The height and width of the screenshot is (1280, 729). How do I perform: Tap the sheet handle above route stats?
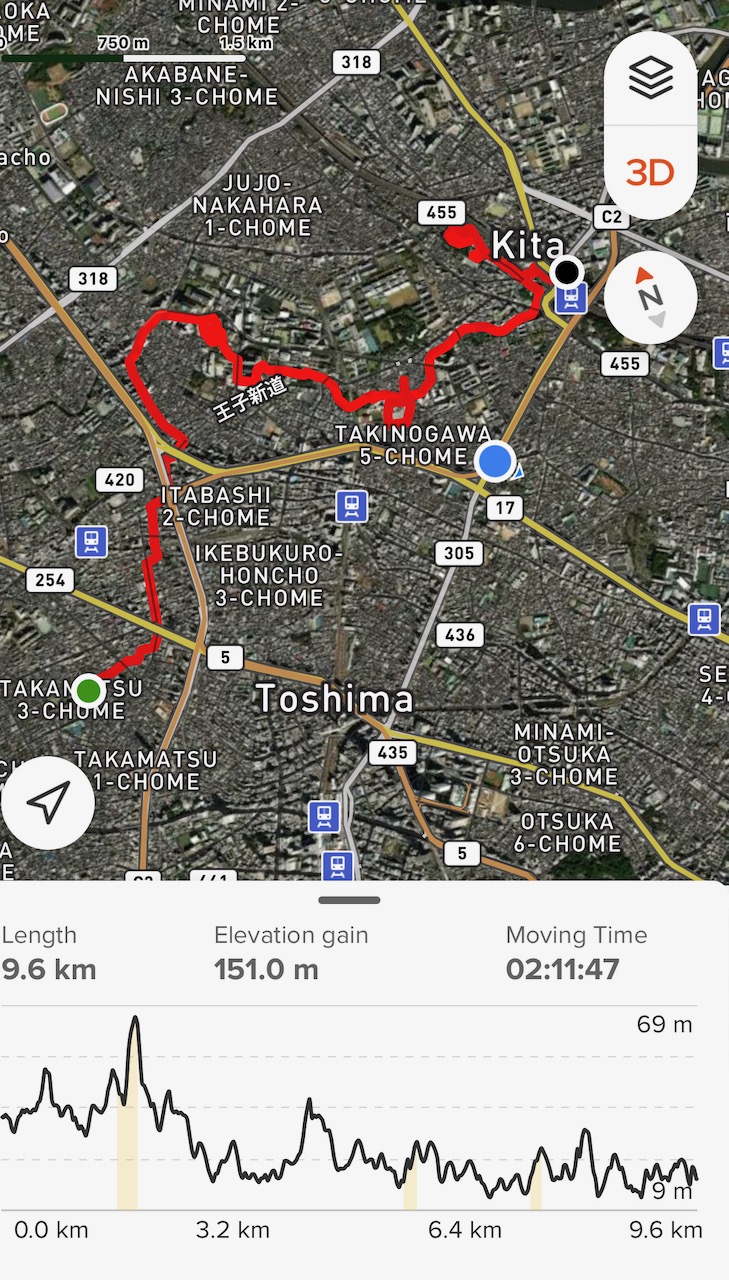(x=349, y=900)
